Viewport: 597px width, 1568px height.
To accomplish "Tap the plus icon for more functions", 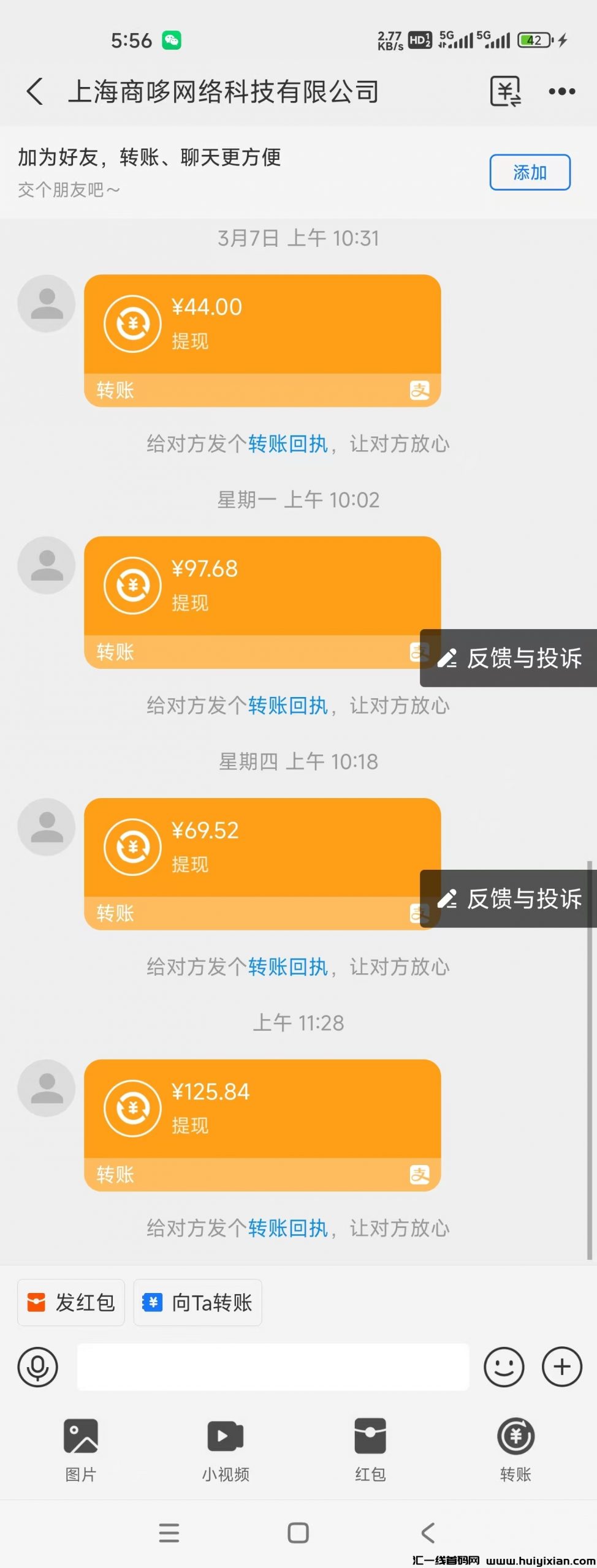I will point(561,1366).
